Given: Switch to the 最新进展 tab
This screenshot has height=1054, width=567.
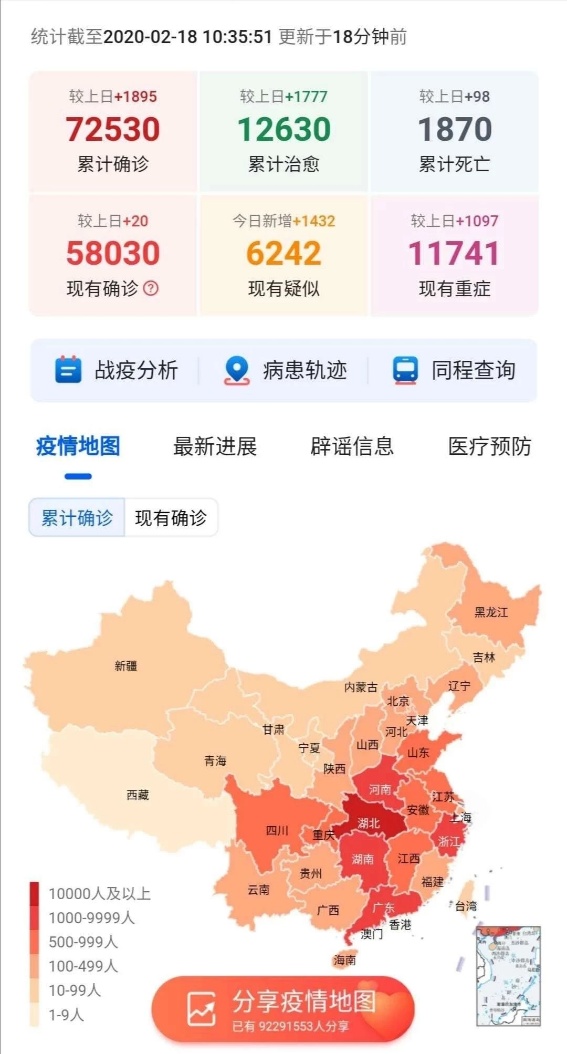Looking at the screenshot, I should [x=215, y=446].
